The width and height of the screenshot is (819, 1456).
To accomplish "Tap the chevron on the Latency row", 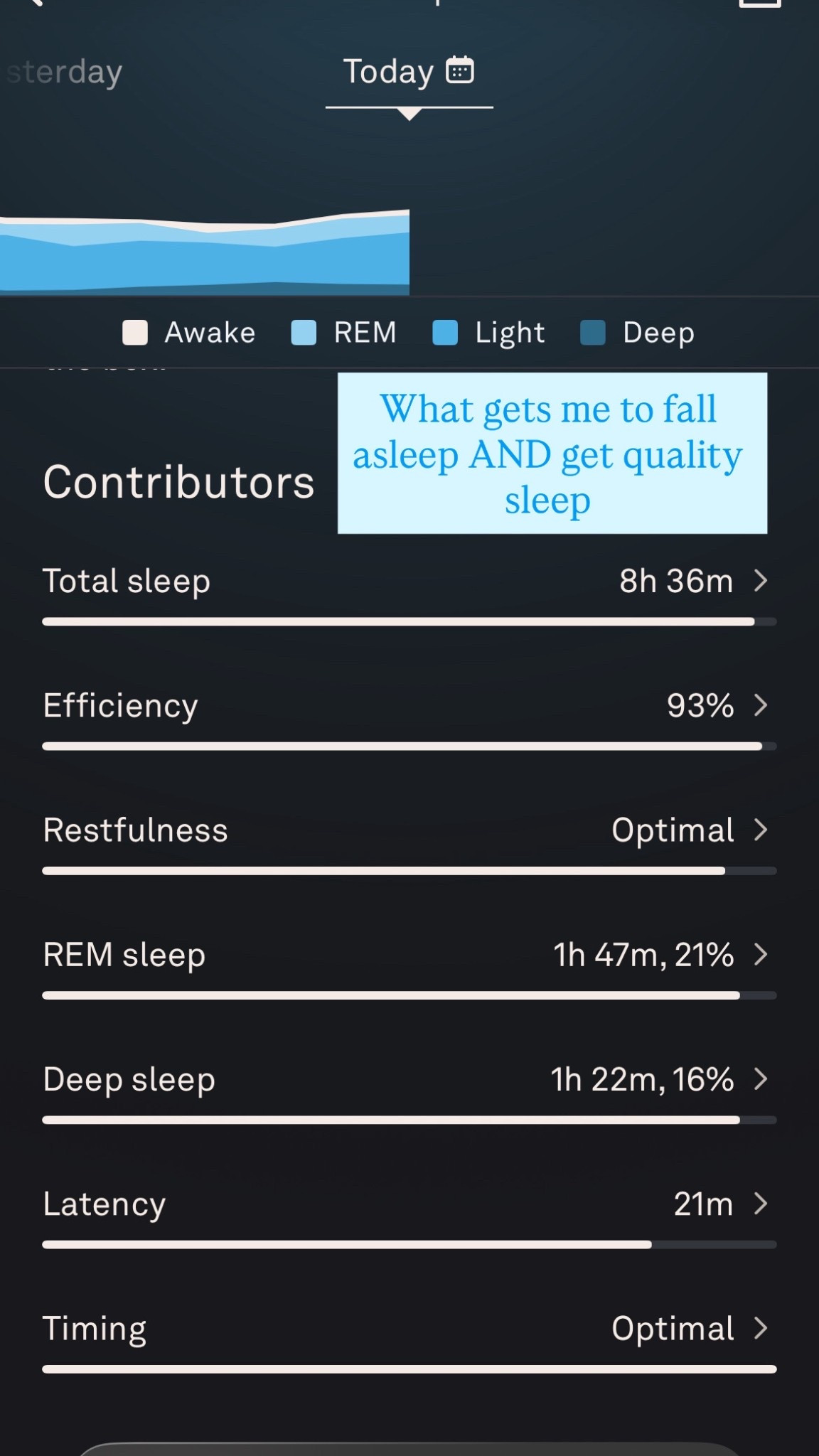I will (x=761, y=1204).
